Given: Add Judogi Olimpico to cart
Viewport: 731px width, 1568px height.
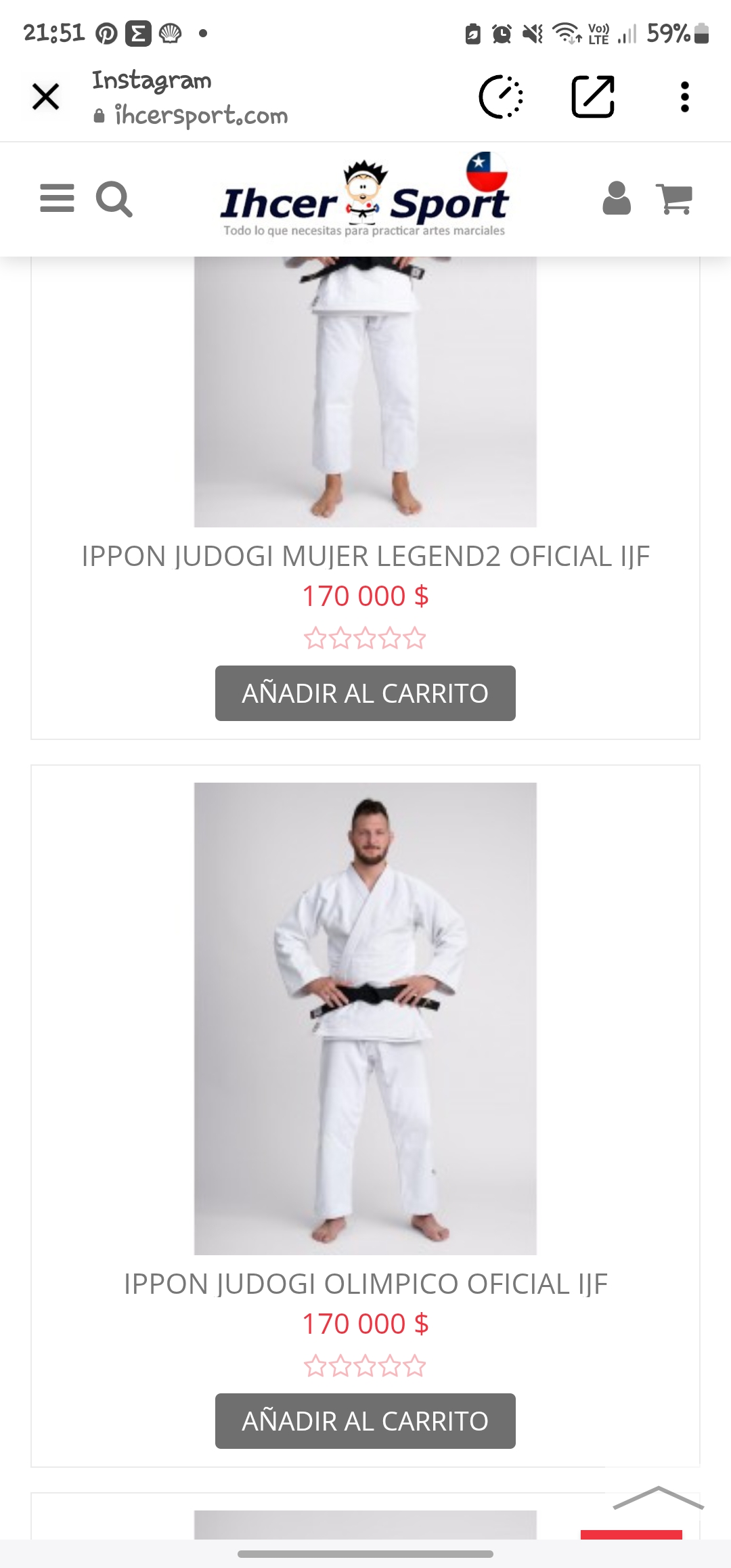Looking at the screenshot, I should pos(365,1421).
